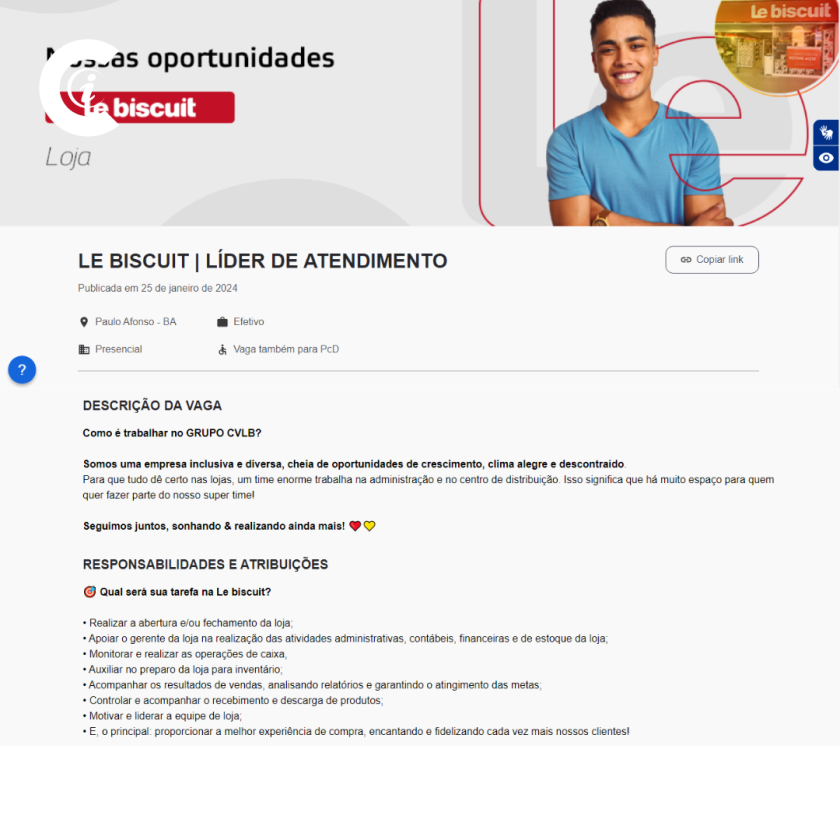Open the sign language accessibility widget
This screenshot has height=840, width=840.
pyautogui.click(x=826, y=133)
